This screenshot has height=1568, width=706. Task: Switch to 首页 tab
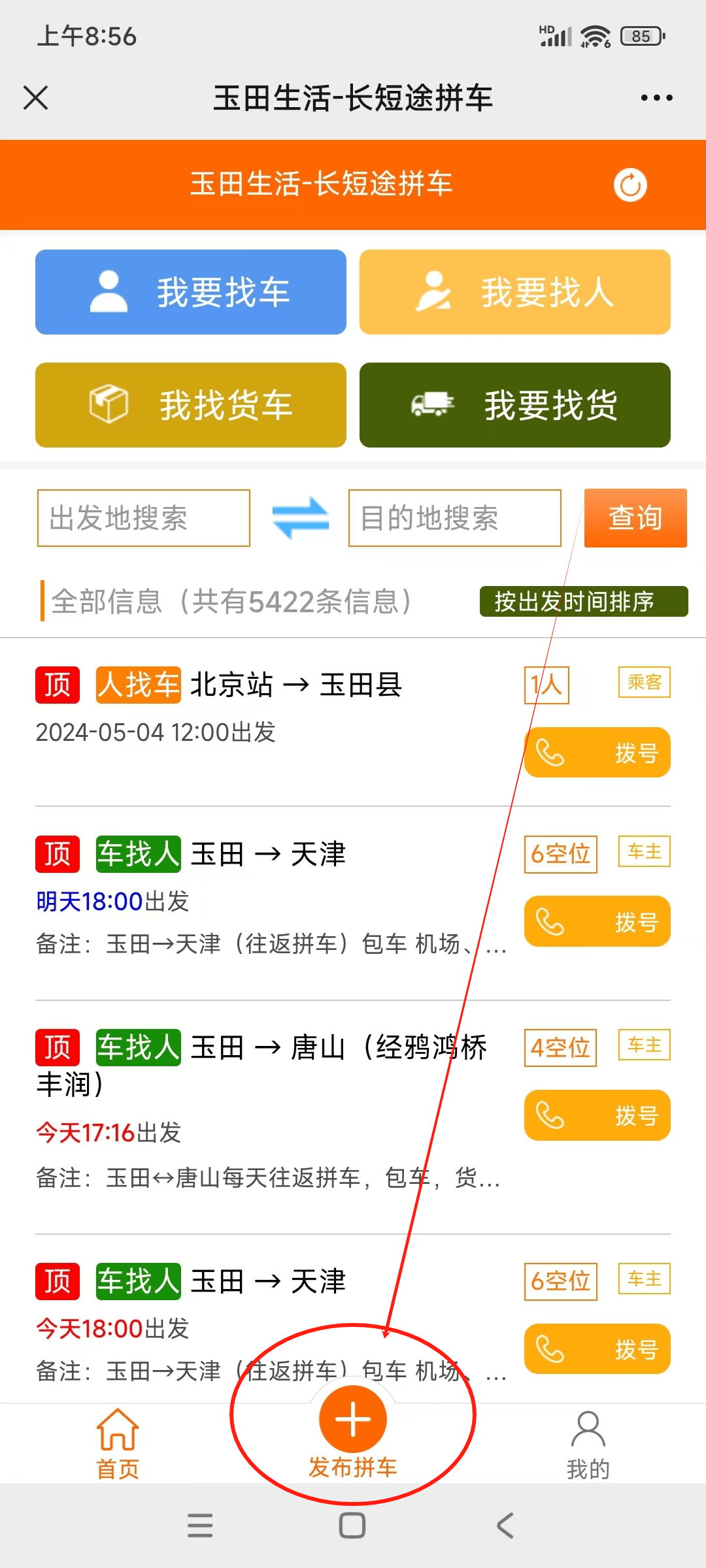118,1444
